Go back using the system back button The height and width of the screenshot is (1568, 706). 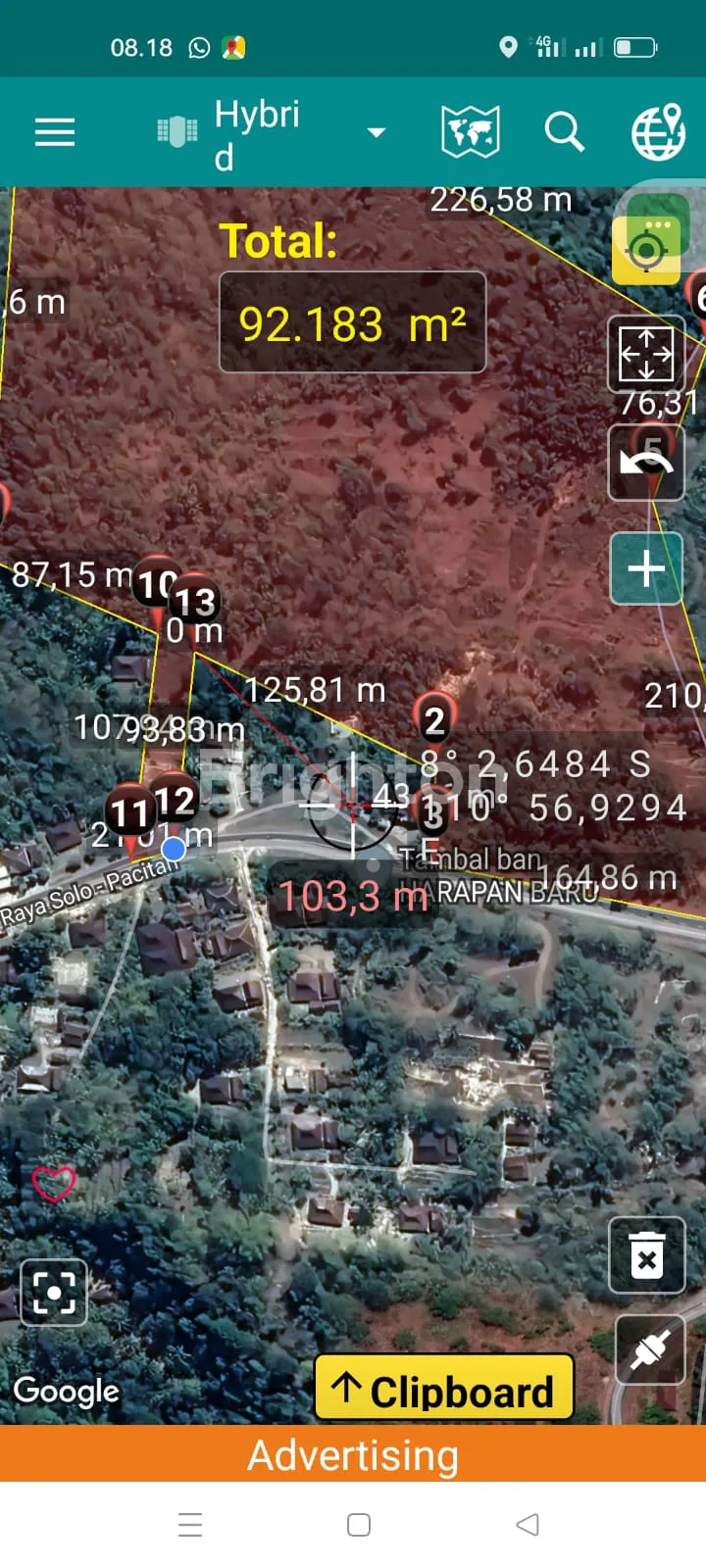pos(528,1525)
